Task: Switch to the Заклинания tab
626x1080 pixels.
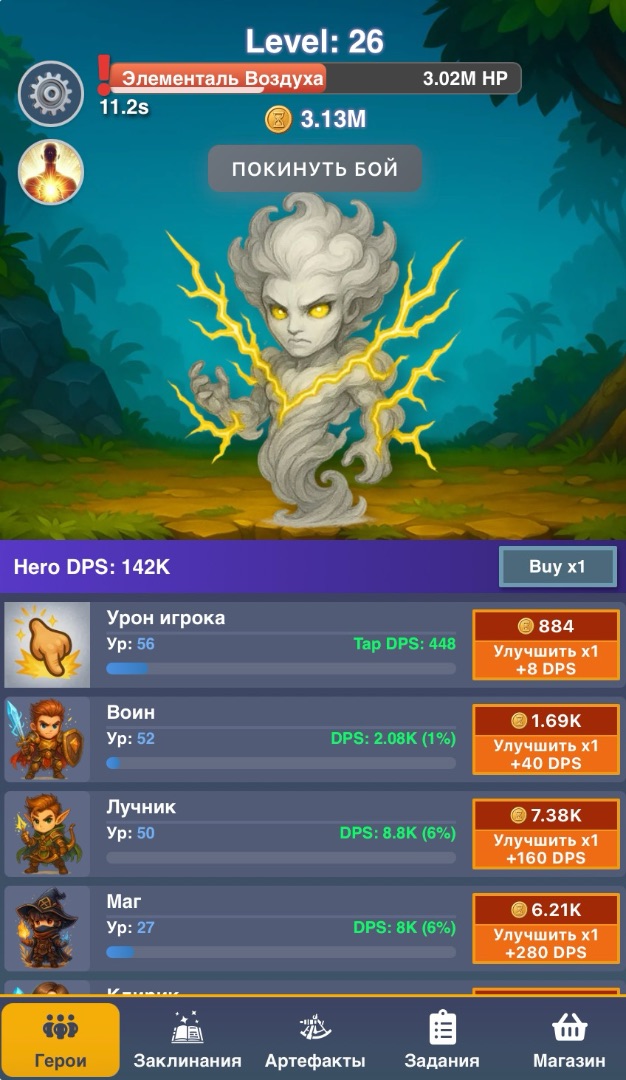Action: click(x=187, y=1039)
